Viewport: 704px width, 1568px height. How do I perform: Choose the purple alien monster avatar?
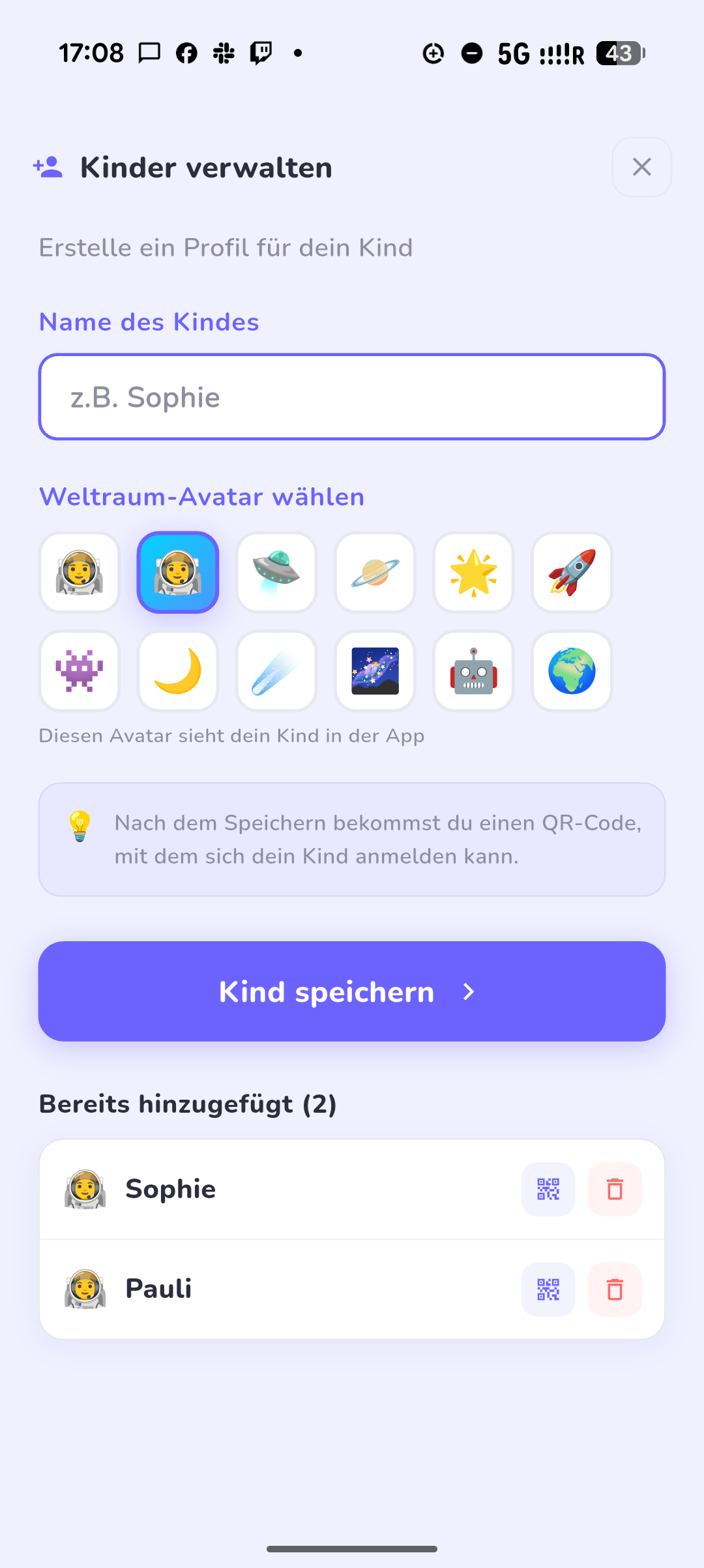[80, 671]
